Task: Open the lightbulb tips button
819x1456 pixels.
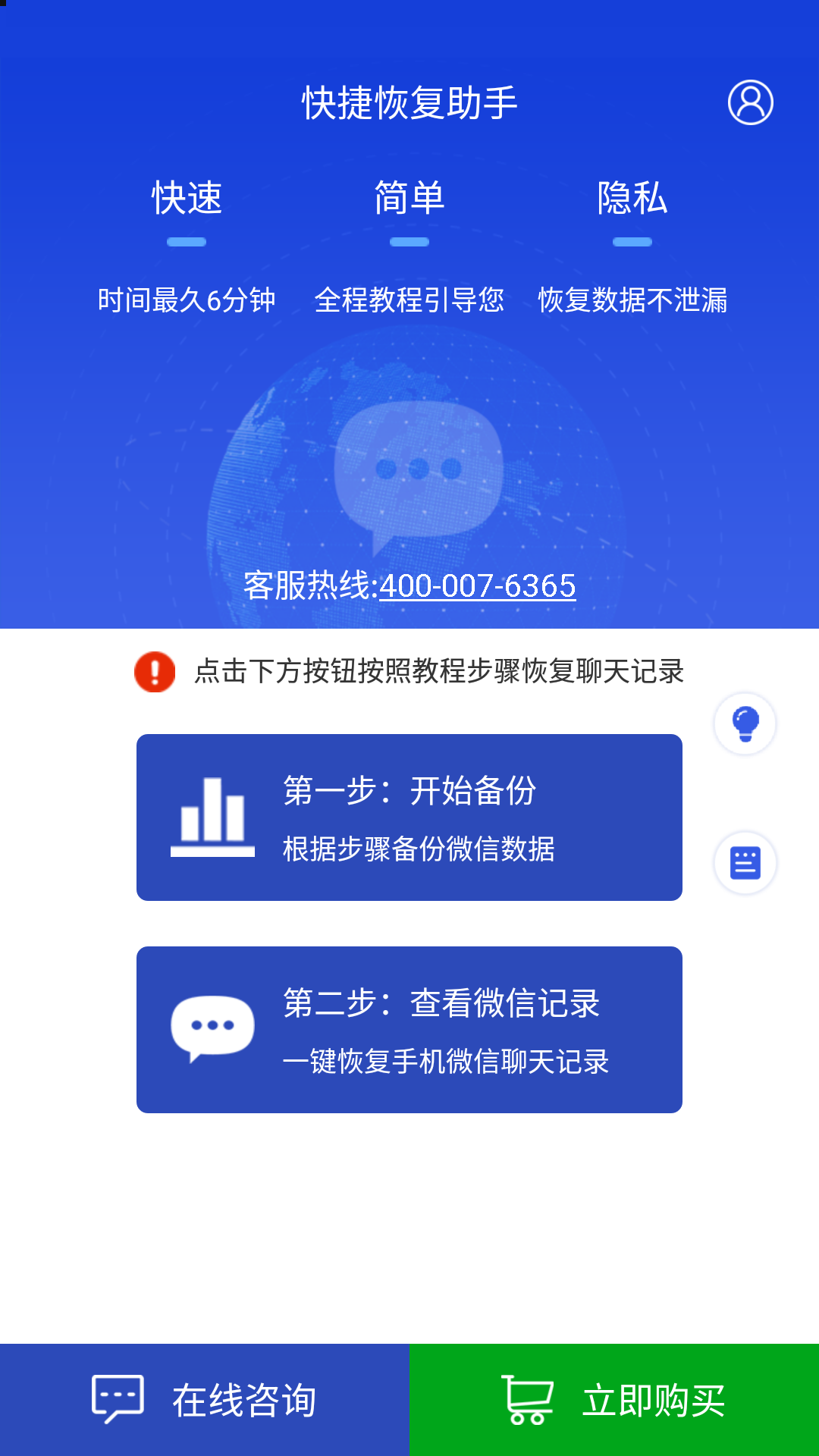Action: (745, 723)
